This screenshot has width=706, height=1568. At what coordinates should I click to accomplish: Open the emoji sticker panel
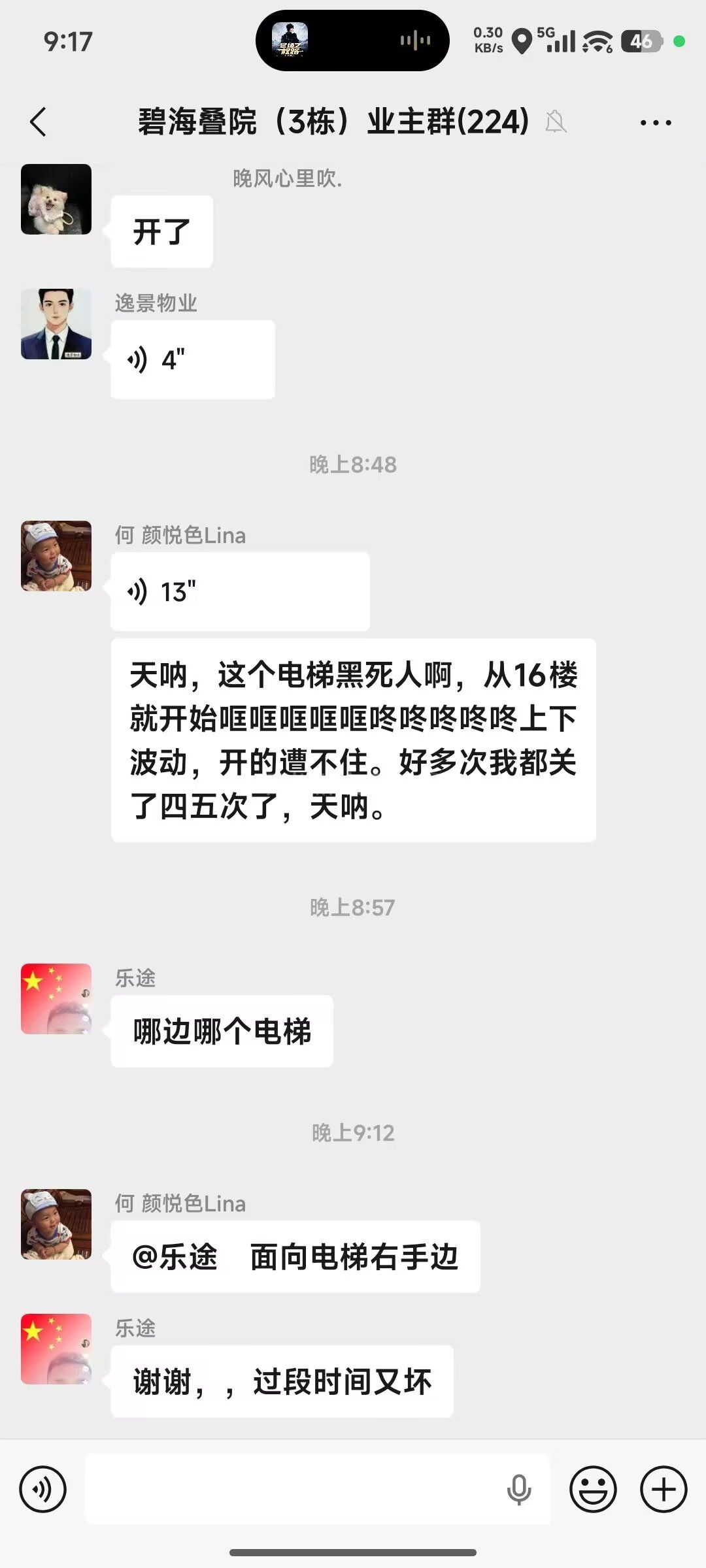[x=593, y=1490]
